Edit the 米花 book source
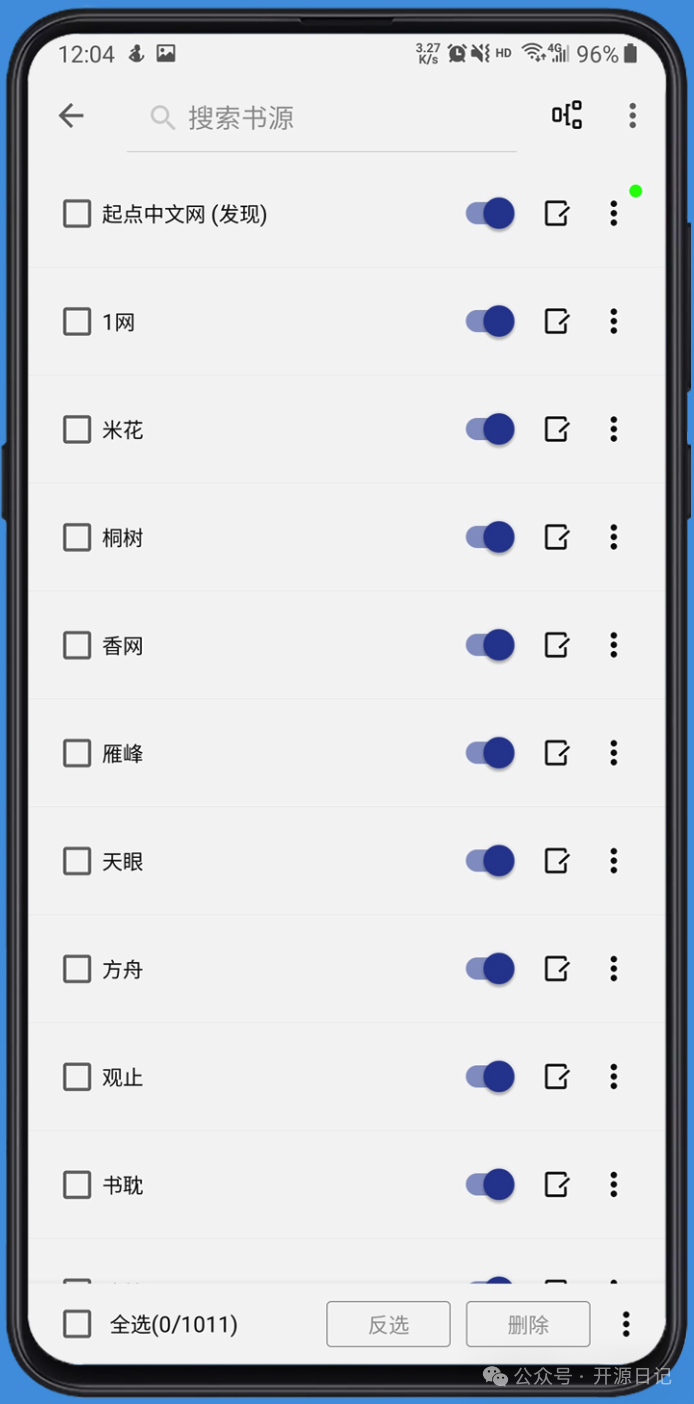This screenshot has height=1404, width=694. coord(557,429)
